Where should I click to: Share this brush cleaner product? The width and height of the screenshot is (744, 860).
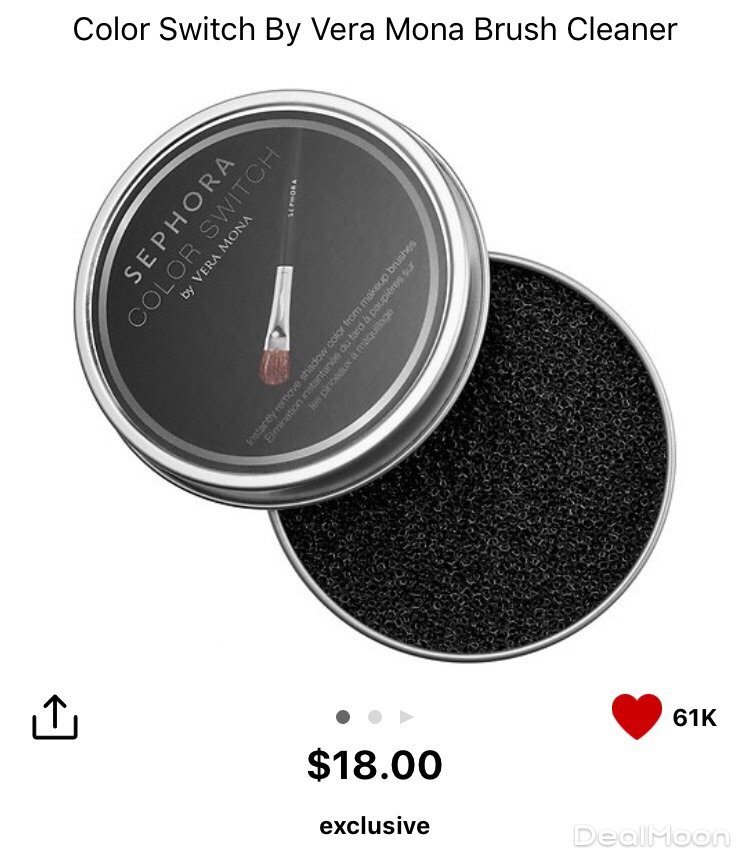55,717
